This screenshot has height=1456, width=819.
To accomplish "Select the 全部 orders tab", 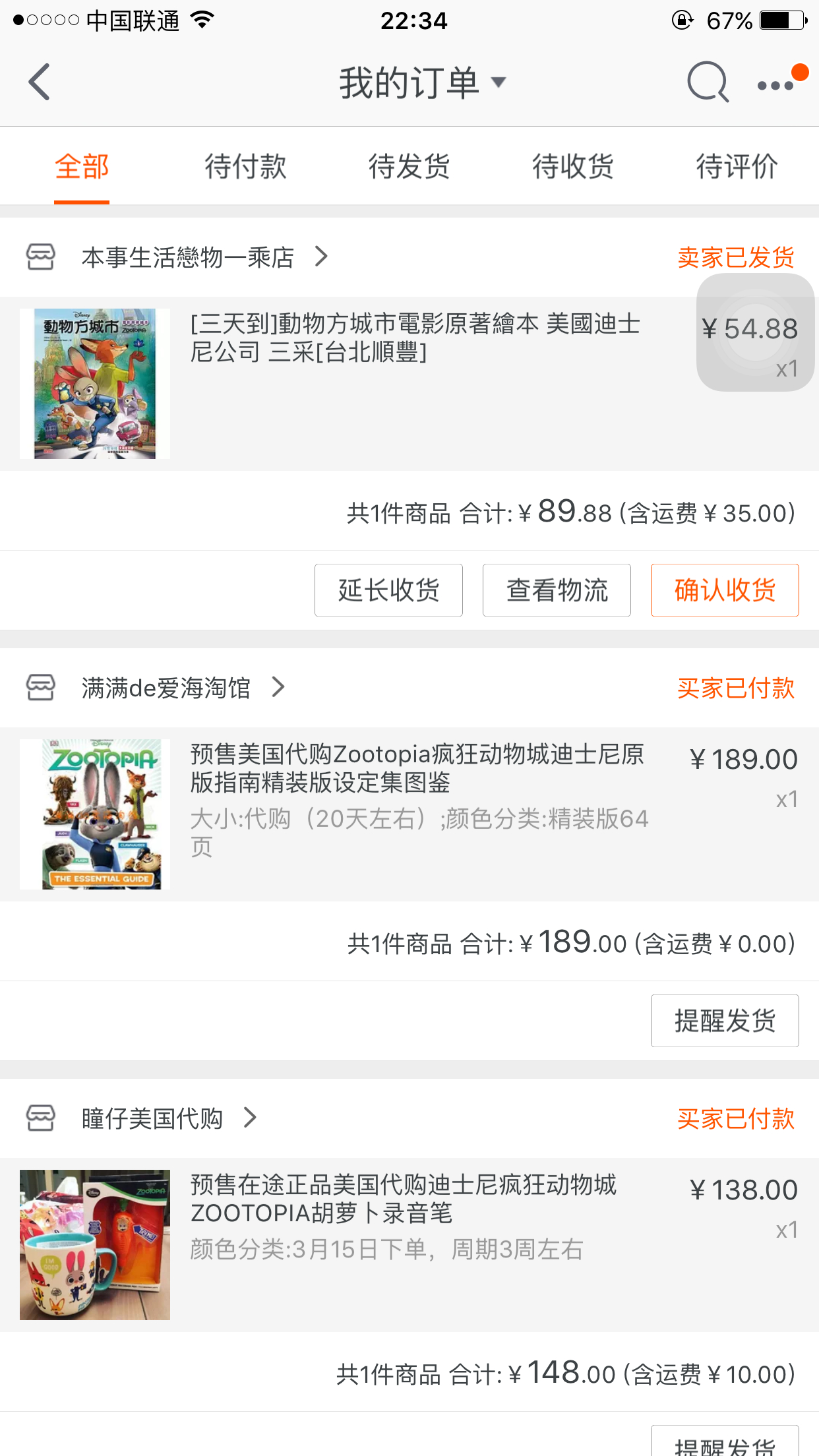I will click(82, 166).
